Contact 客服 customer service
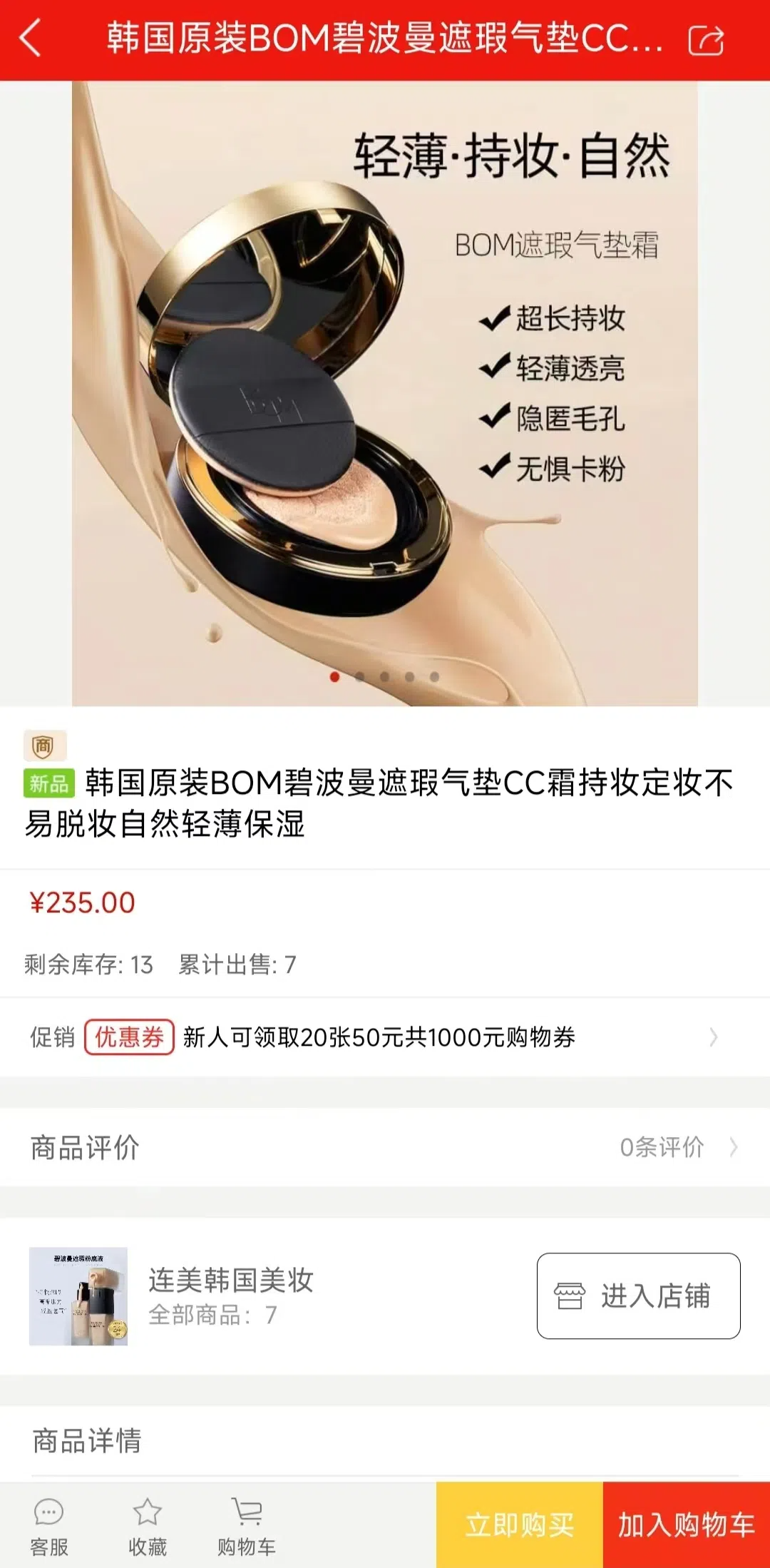 [x=48, y=1527]
